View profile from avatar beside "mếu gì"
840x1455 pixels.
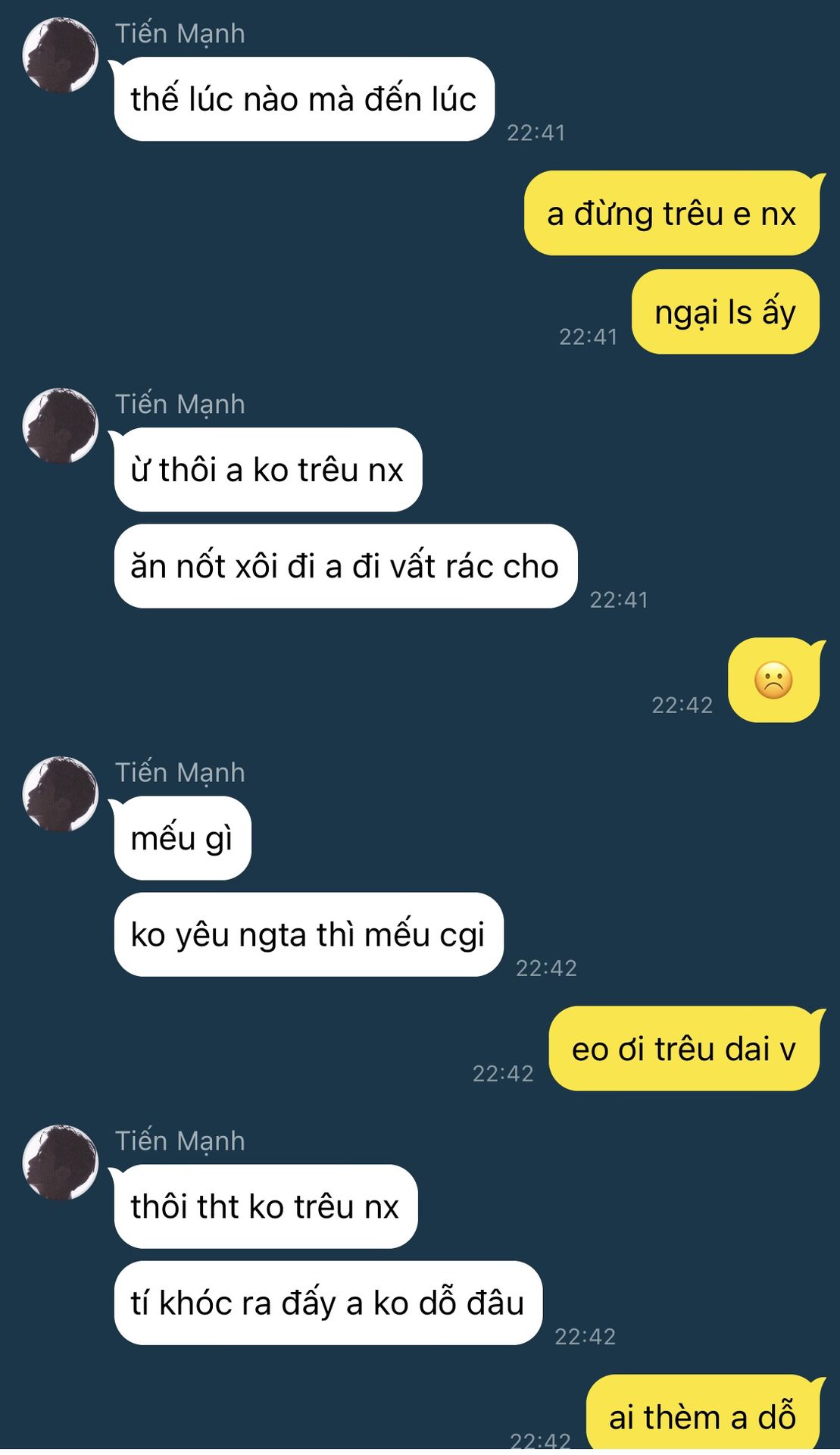pos(61,794)
